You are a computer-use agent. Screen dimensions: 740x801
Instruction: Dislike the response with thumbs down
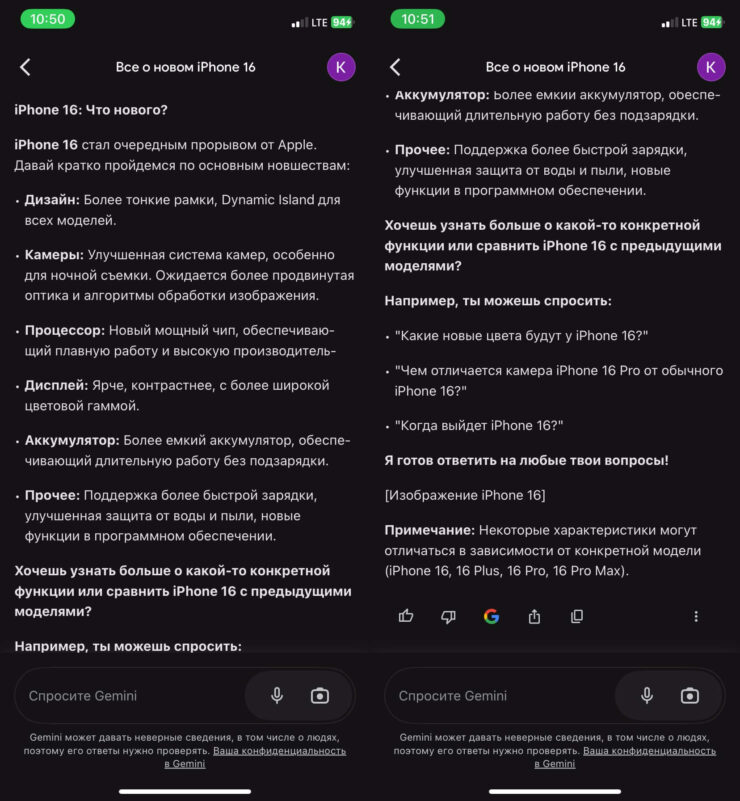click(448, 616)
